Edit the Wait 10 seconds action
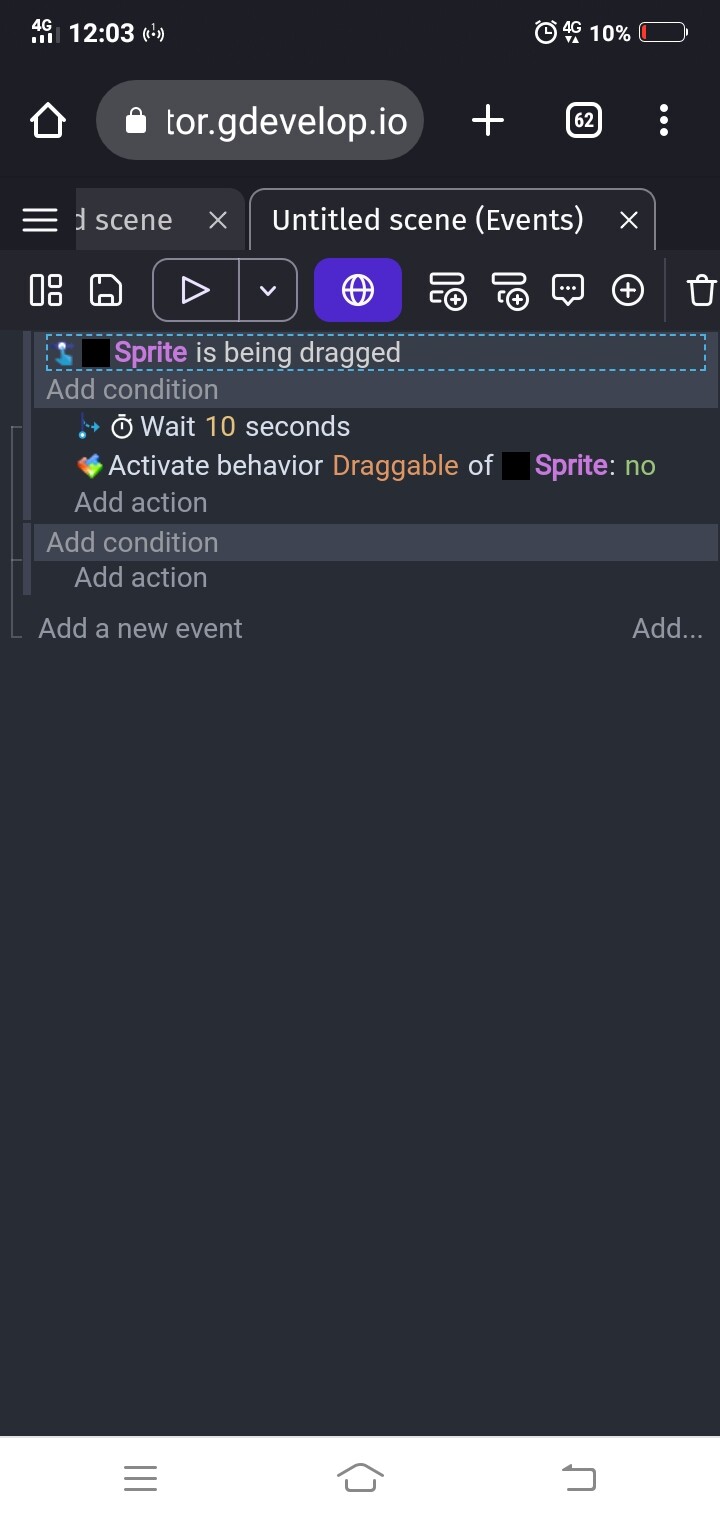The height and width of the screenshot is (1520, 720). click(245, 427)
